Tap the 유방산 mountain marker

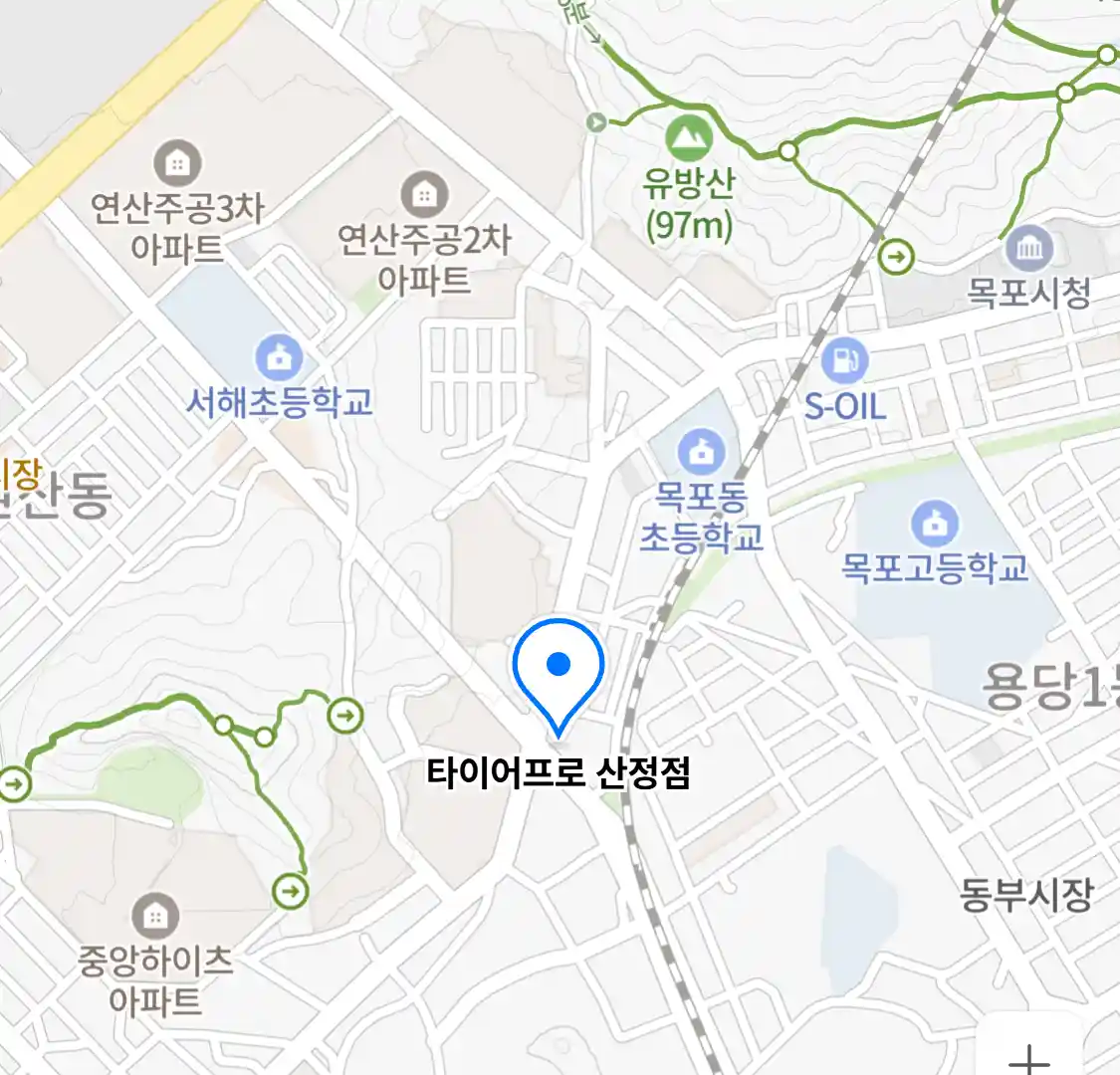[x=687, y=136]
